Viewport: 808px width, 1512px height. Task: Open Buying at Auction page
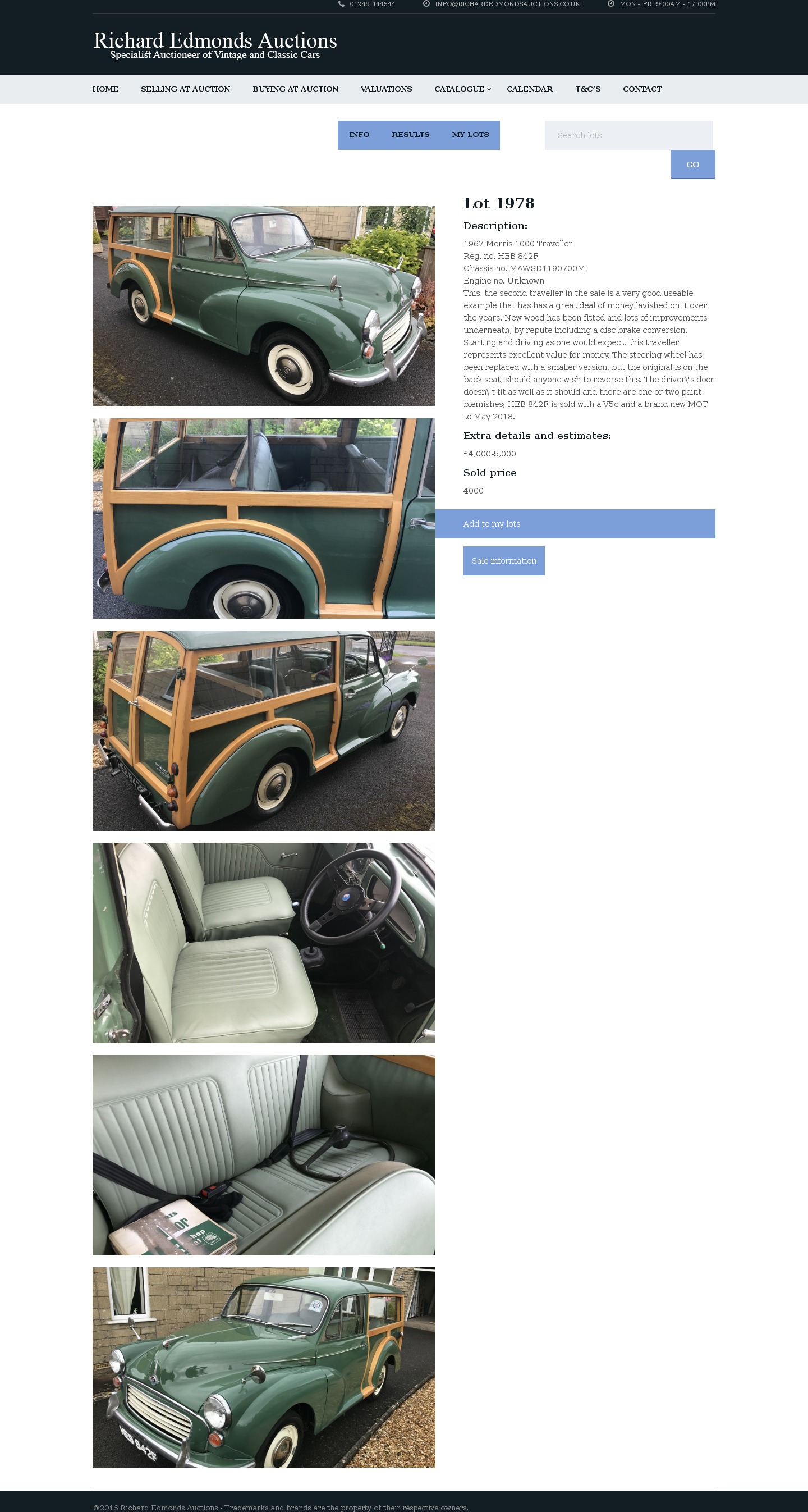(x=295, y=89)
